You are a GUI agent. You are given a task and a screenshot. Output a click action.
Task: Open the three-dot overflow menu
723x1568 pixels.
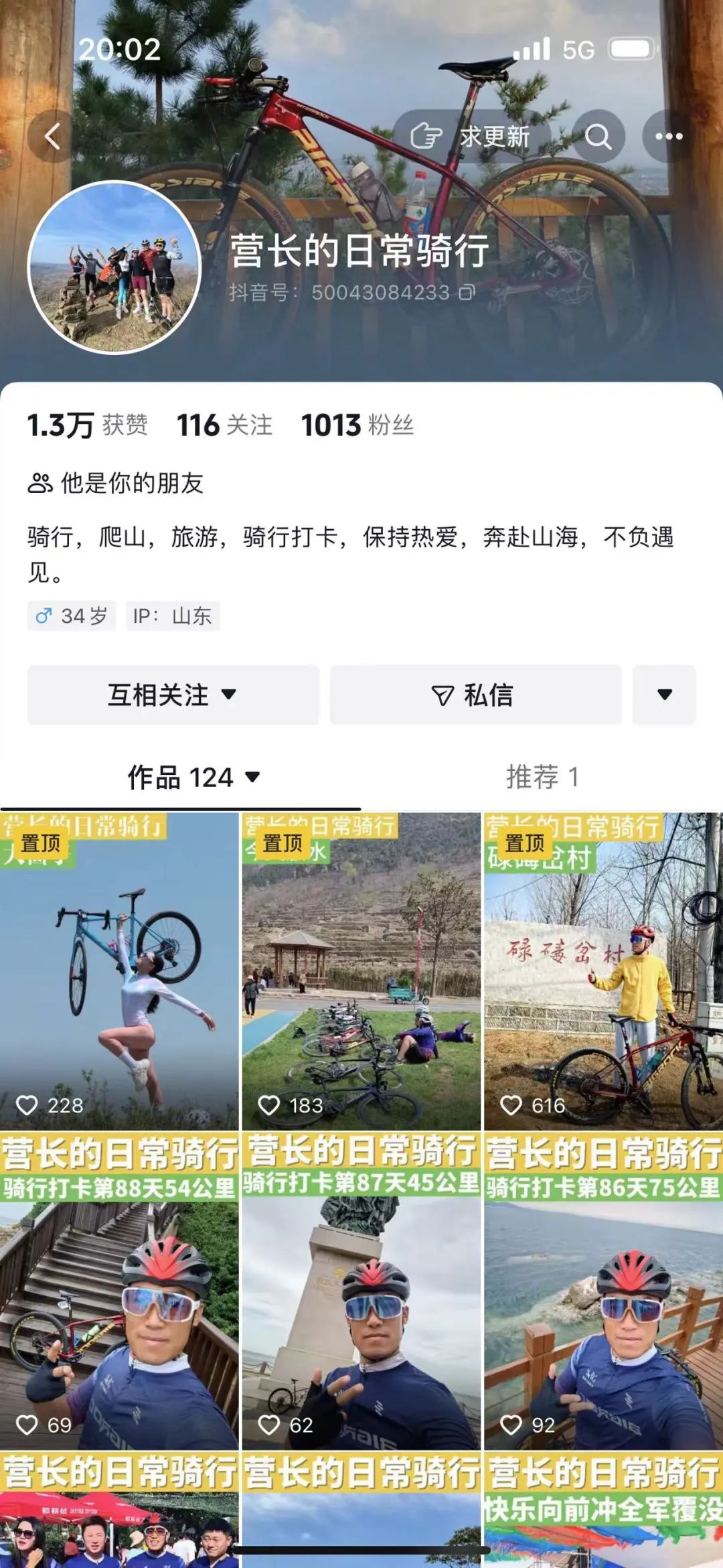click(669, 137)
